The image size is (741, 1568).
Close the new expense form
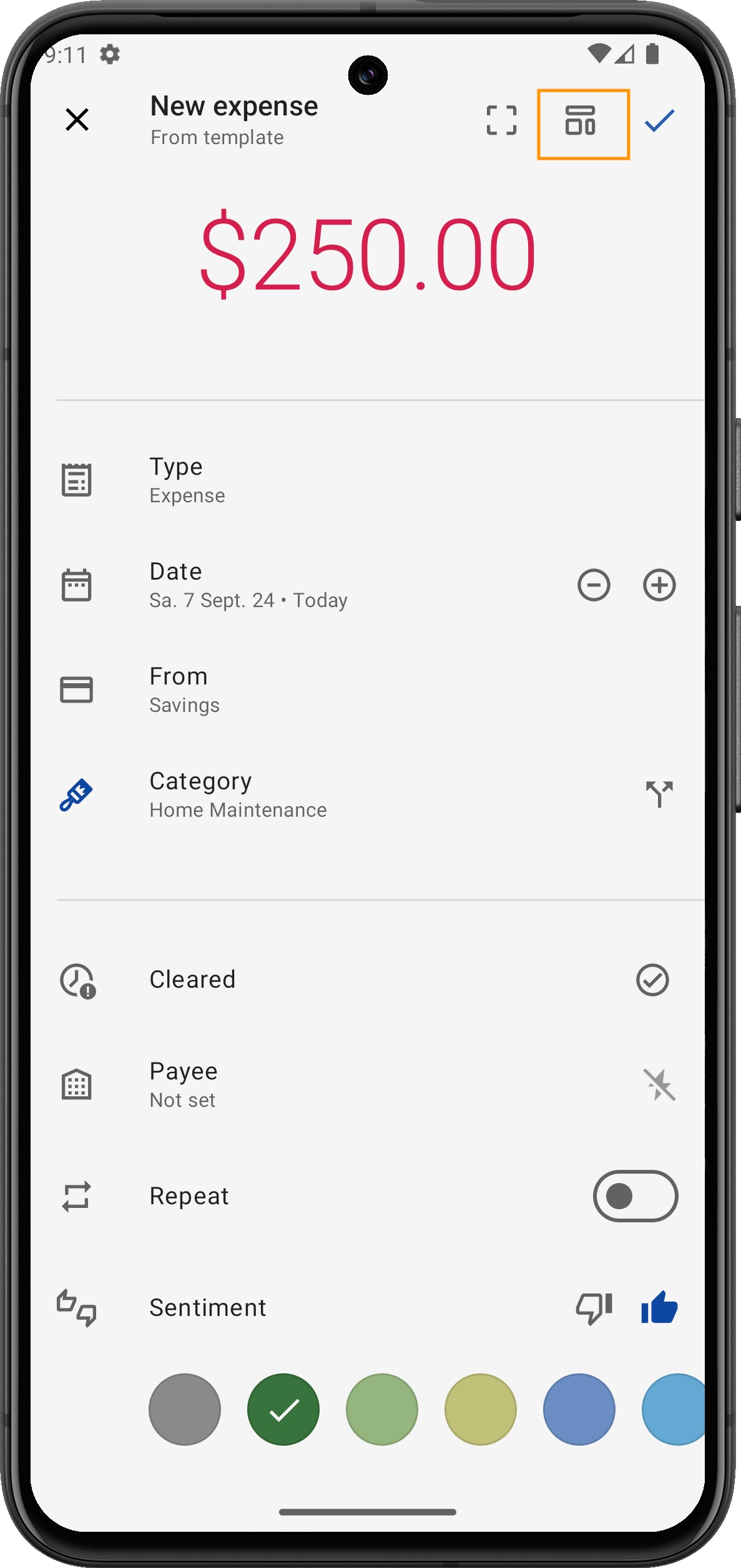[x=77, y=119]
